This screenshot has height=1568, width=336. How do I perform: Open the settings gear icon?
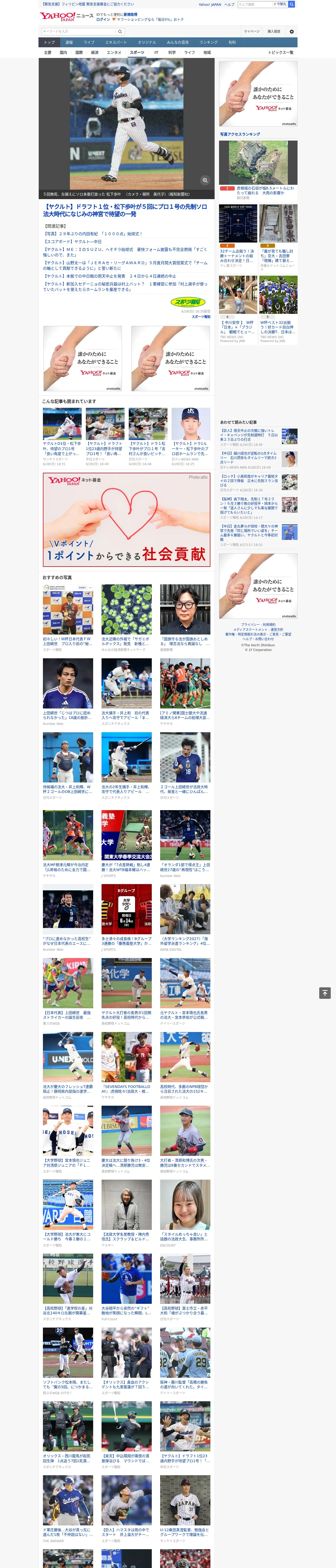tap(292, 32)
